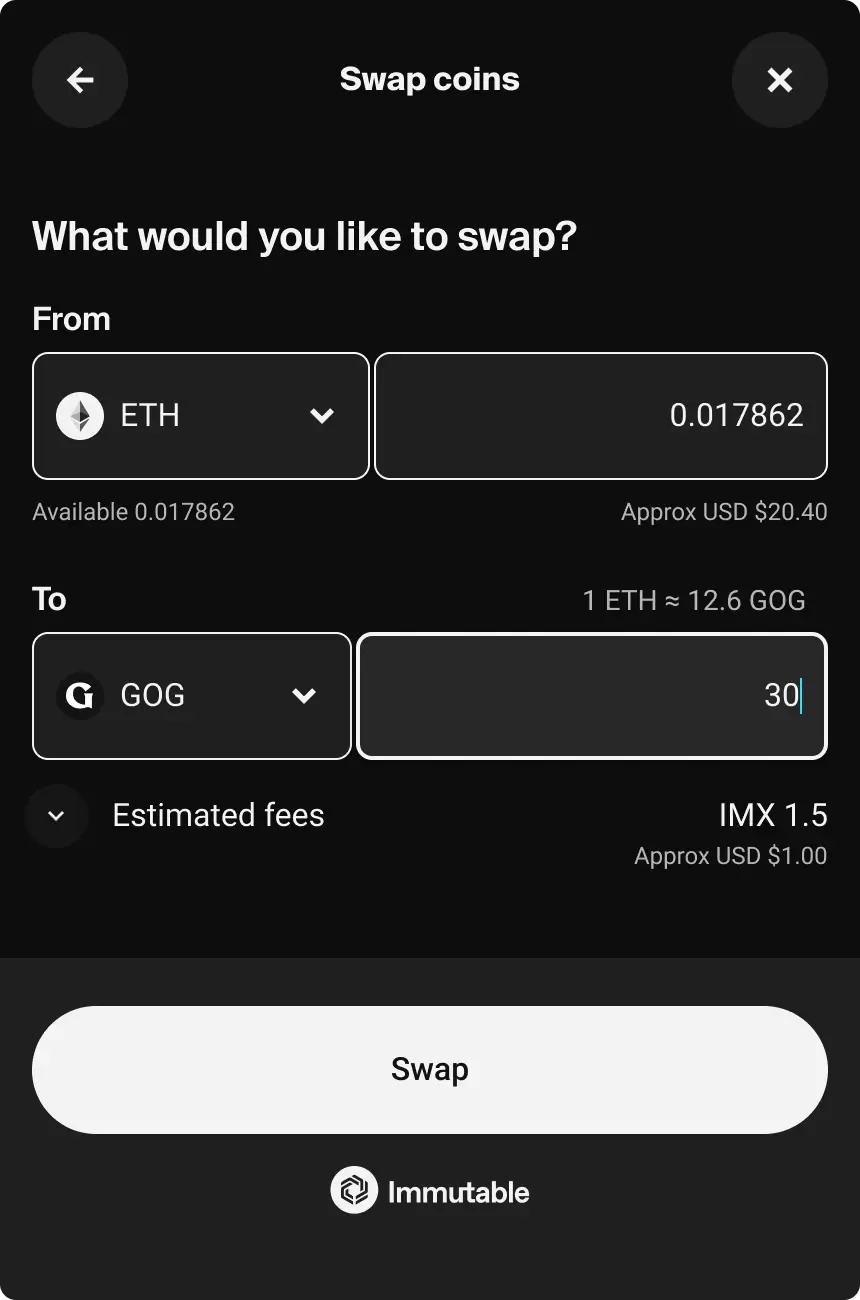860x1300 pixels.
Task: Click the chevron inside the Estimated fees circle
Action: click(x=56, y=815)
